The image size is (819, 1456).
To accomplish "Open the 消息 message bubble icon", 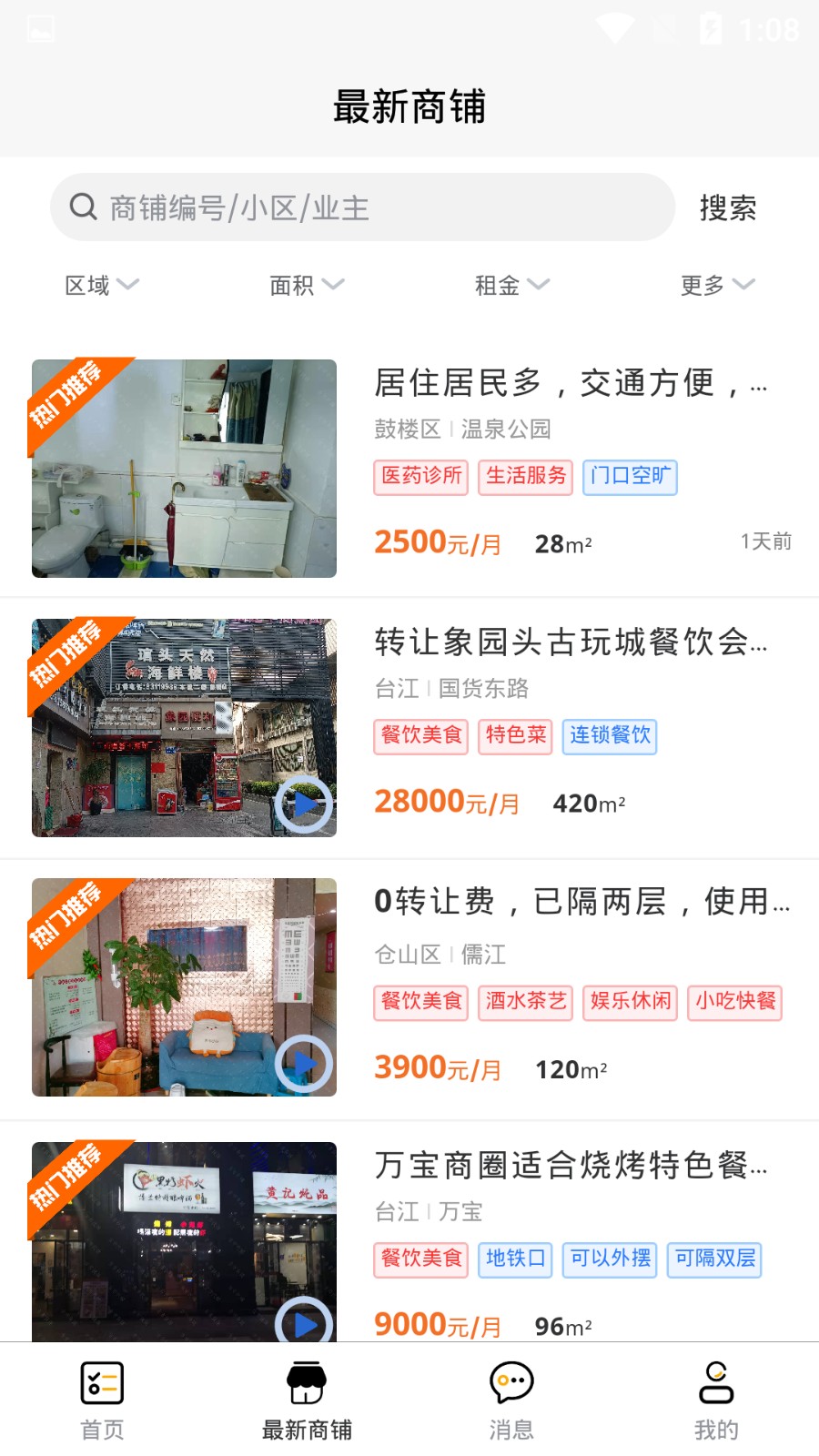I will [x=511, y=1382].
